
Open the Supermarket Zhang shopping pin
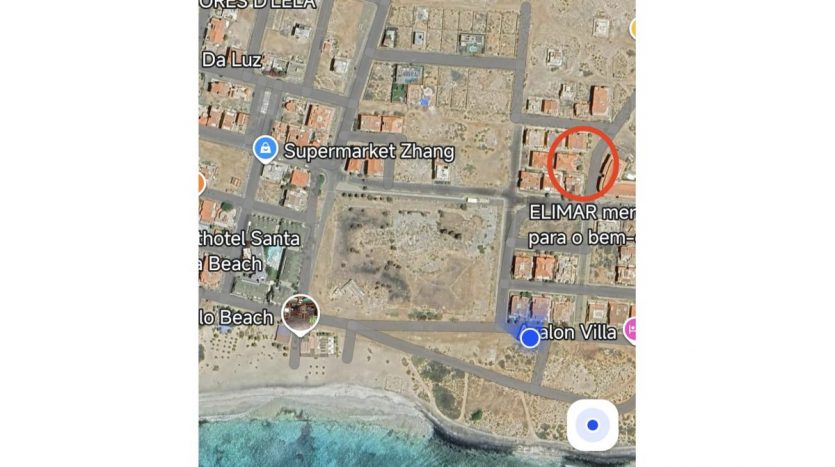265,150
